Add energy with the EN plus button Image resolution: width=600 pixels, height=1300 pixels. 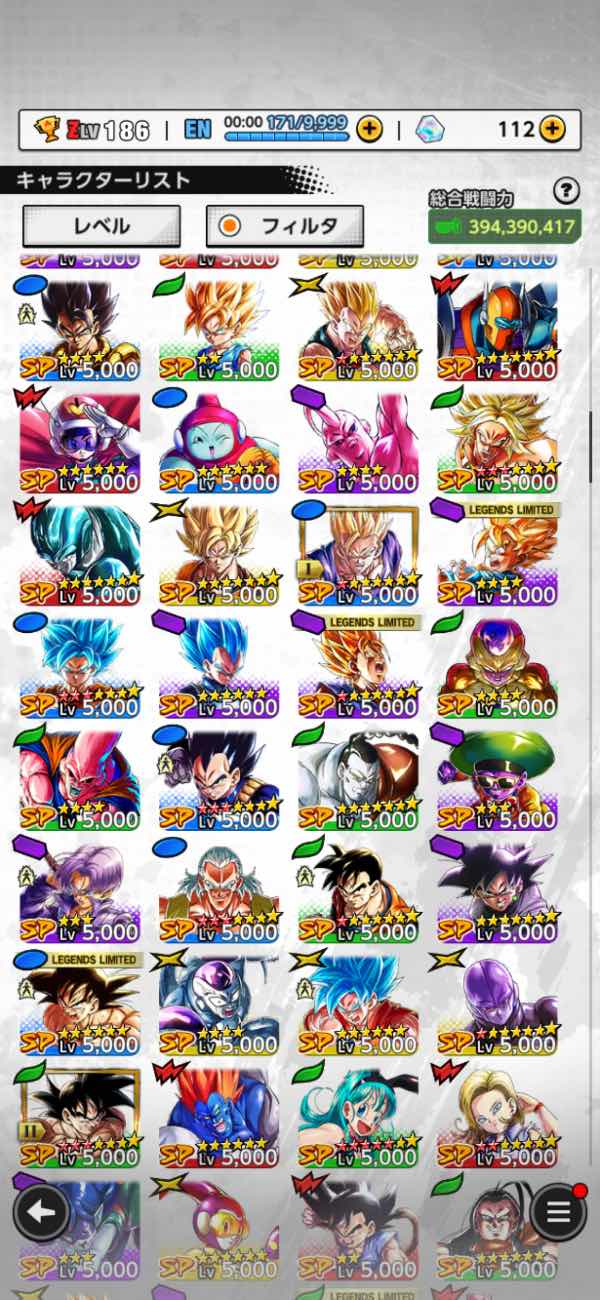pyautogui.click(x=369, y=128)
